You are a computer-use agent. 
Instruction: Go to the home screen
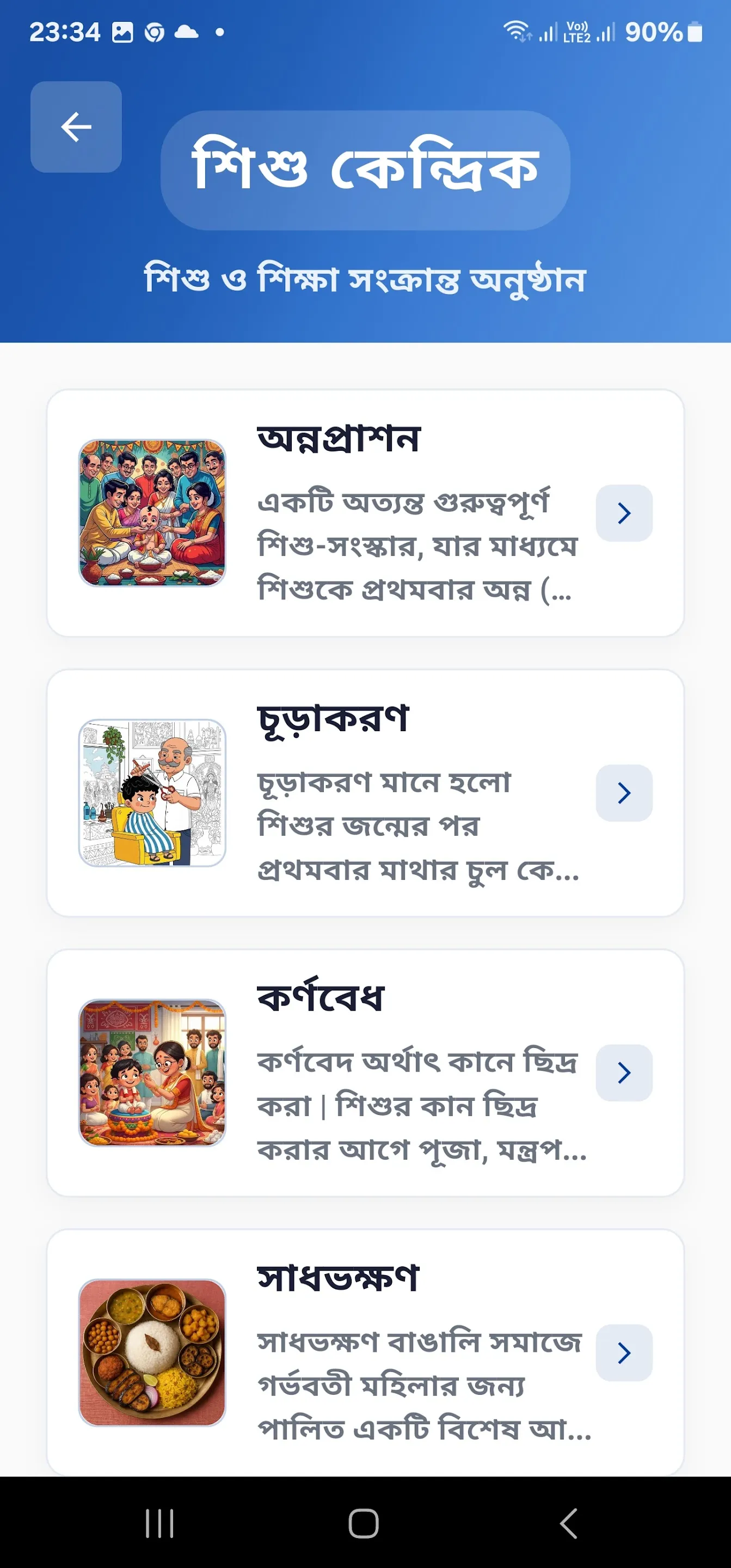click(x=364, y=1523)
